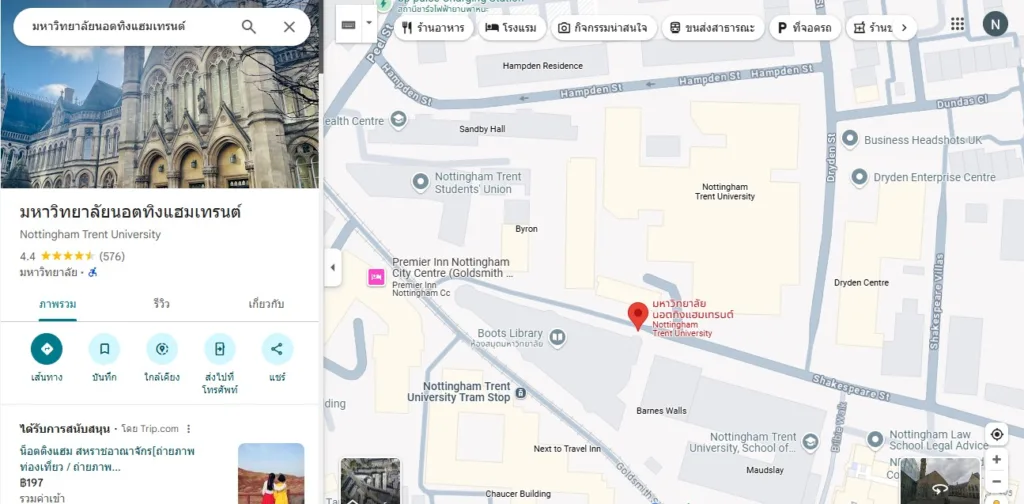Select the กิจกรรมน่าสนใจ chip
This screenshot has height=504, width=1024.
click(x=601, y=28)
